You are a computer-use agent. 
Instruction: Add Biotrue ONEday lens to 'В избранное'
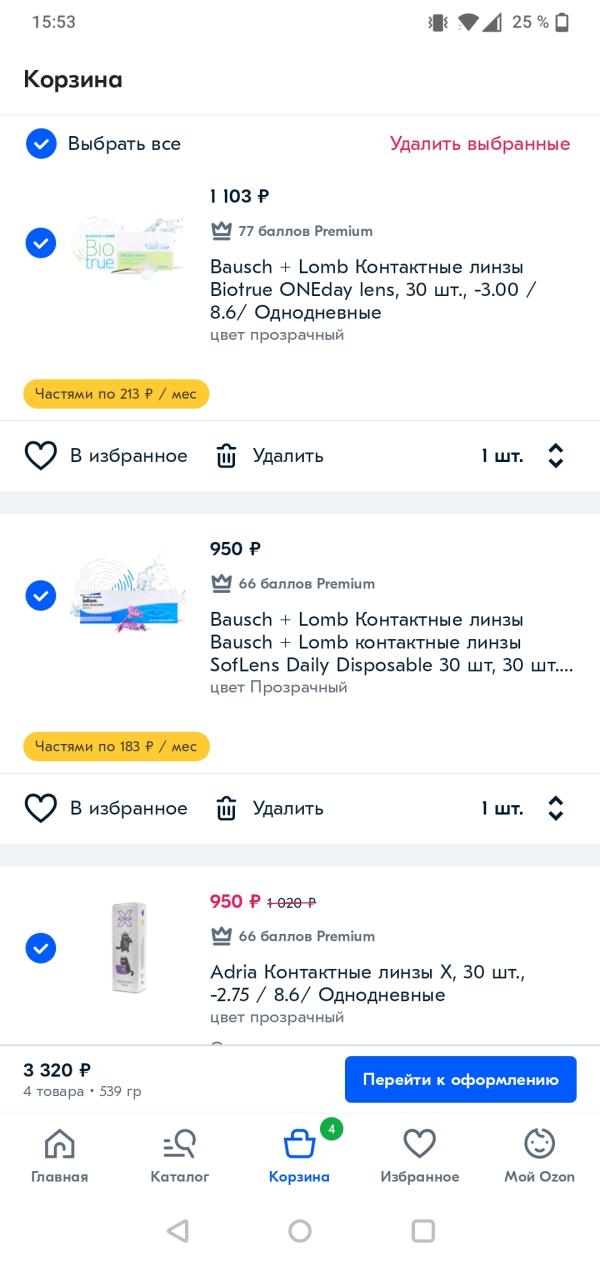coord(106,456)
